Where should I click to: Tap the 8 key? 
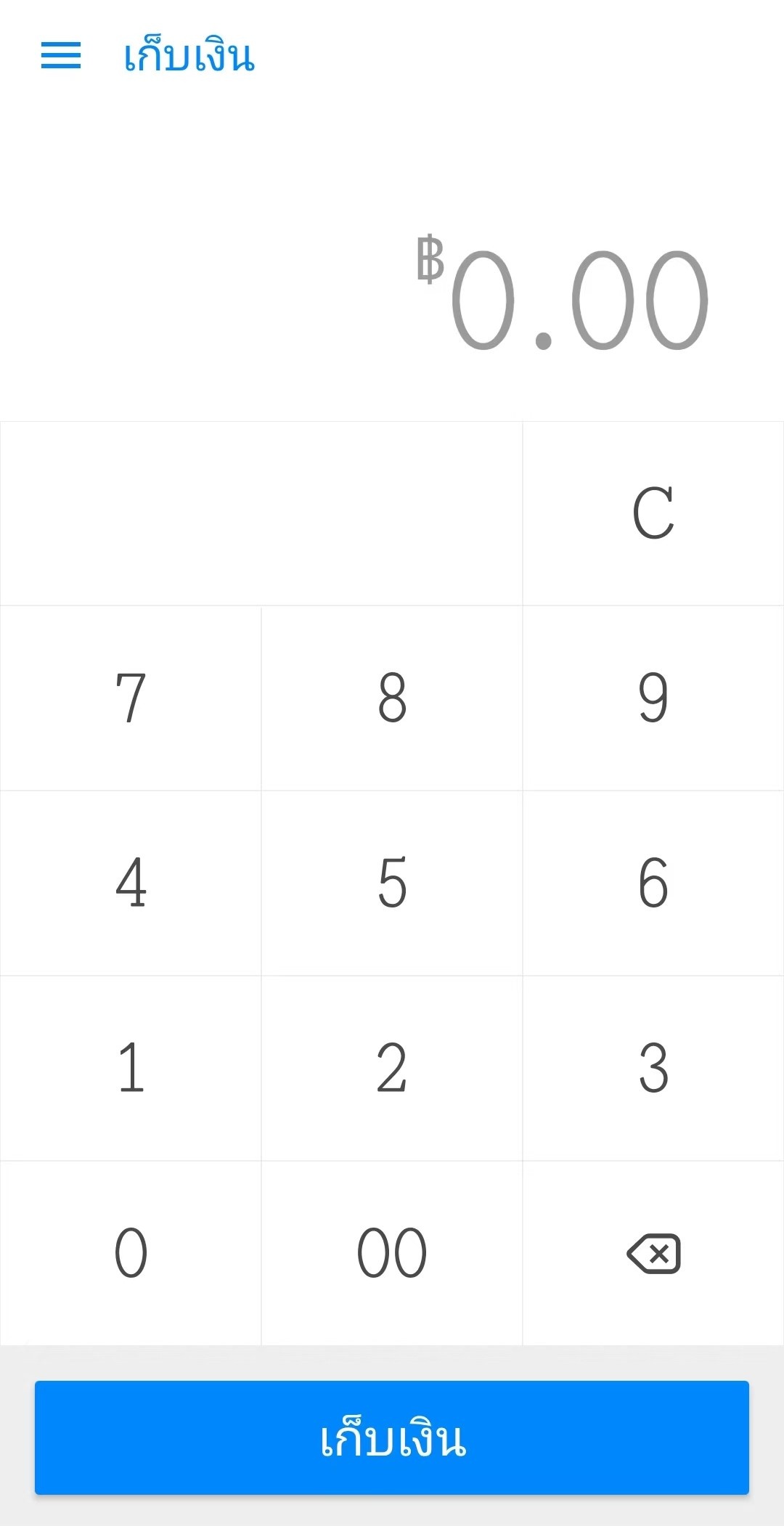point(392,698)
